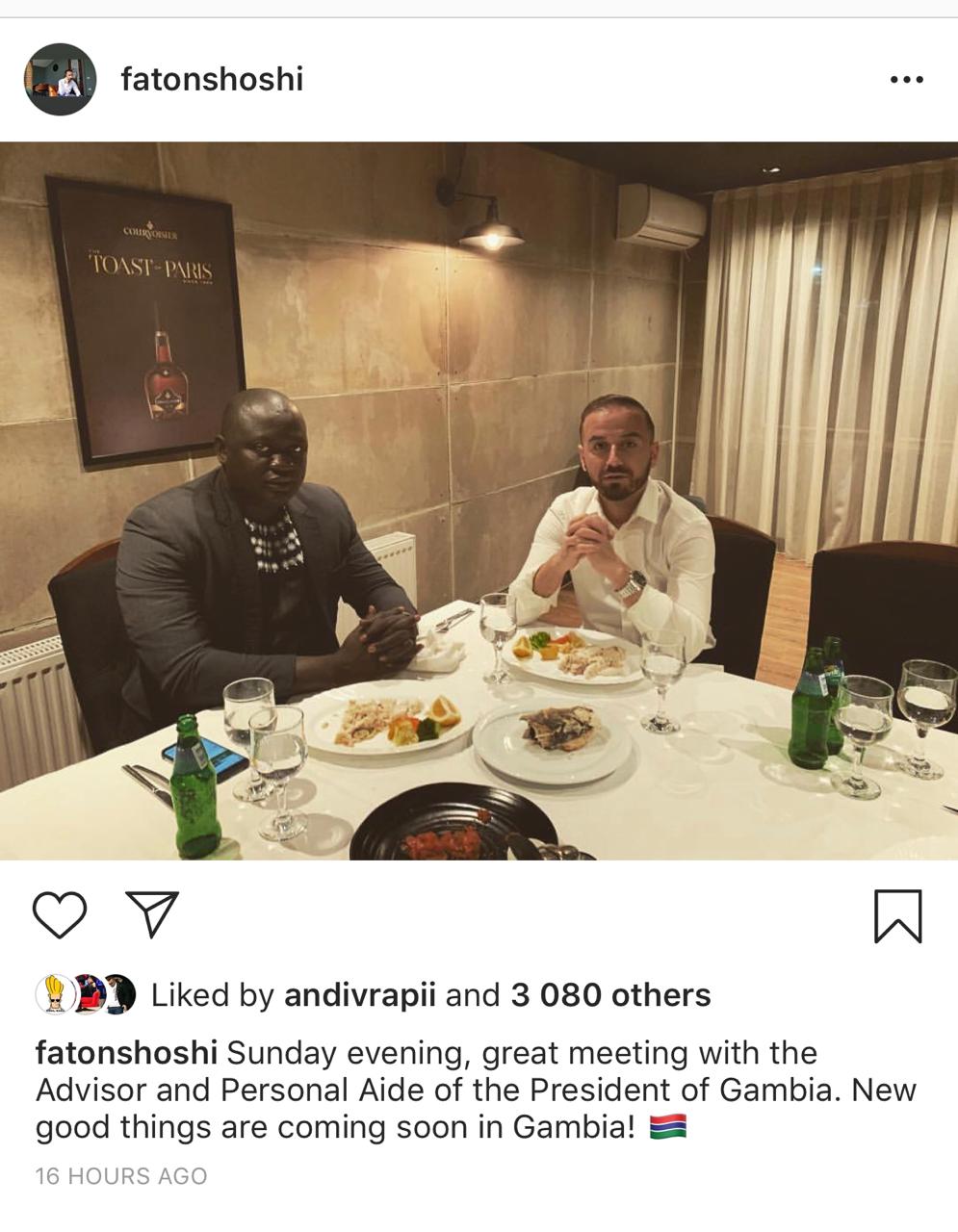Screen dimensions: 958x1232
Task: Open andivrapii's profile from likes
Action: pyautogui.click(x=359, y=994)
